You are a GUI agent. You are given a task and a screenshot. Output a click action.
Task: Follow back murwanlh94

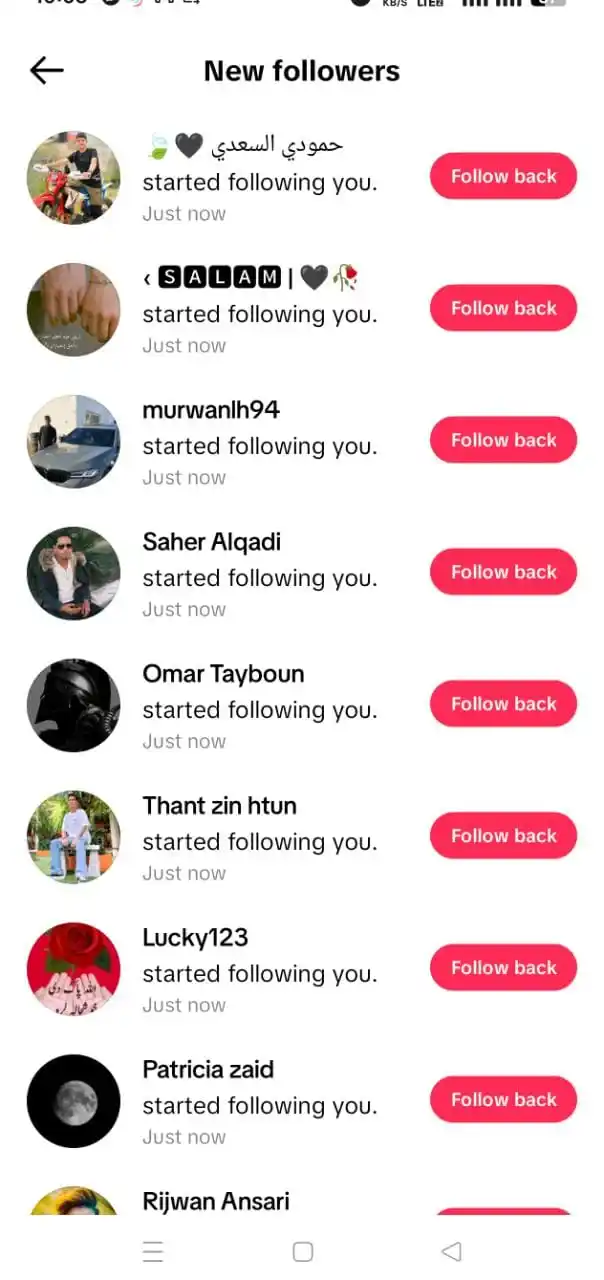pyautogui.click(x=503, y=441)
